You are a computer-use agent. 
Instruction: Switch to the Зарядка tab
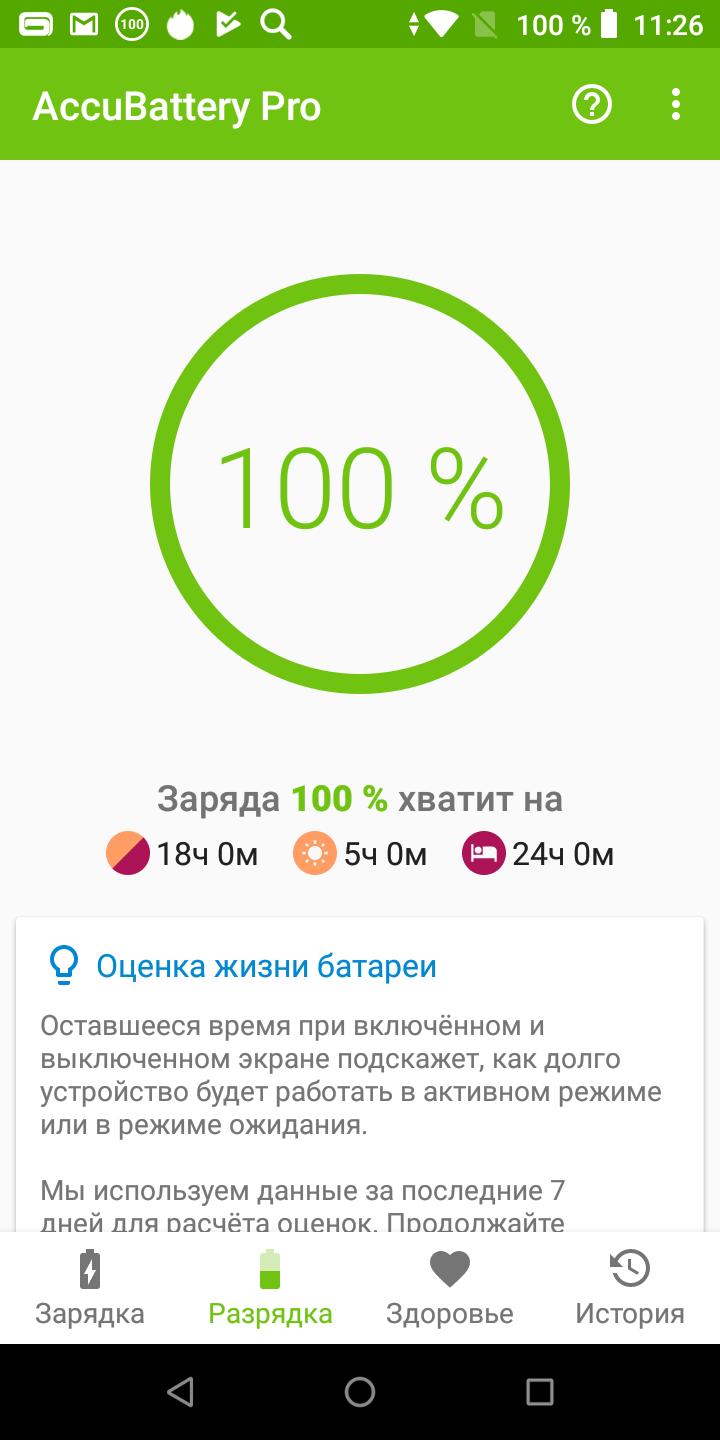[90, 1288]
